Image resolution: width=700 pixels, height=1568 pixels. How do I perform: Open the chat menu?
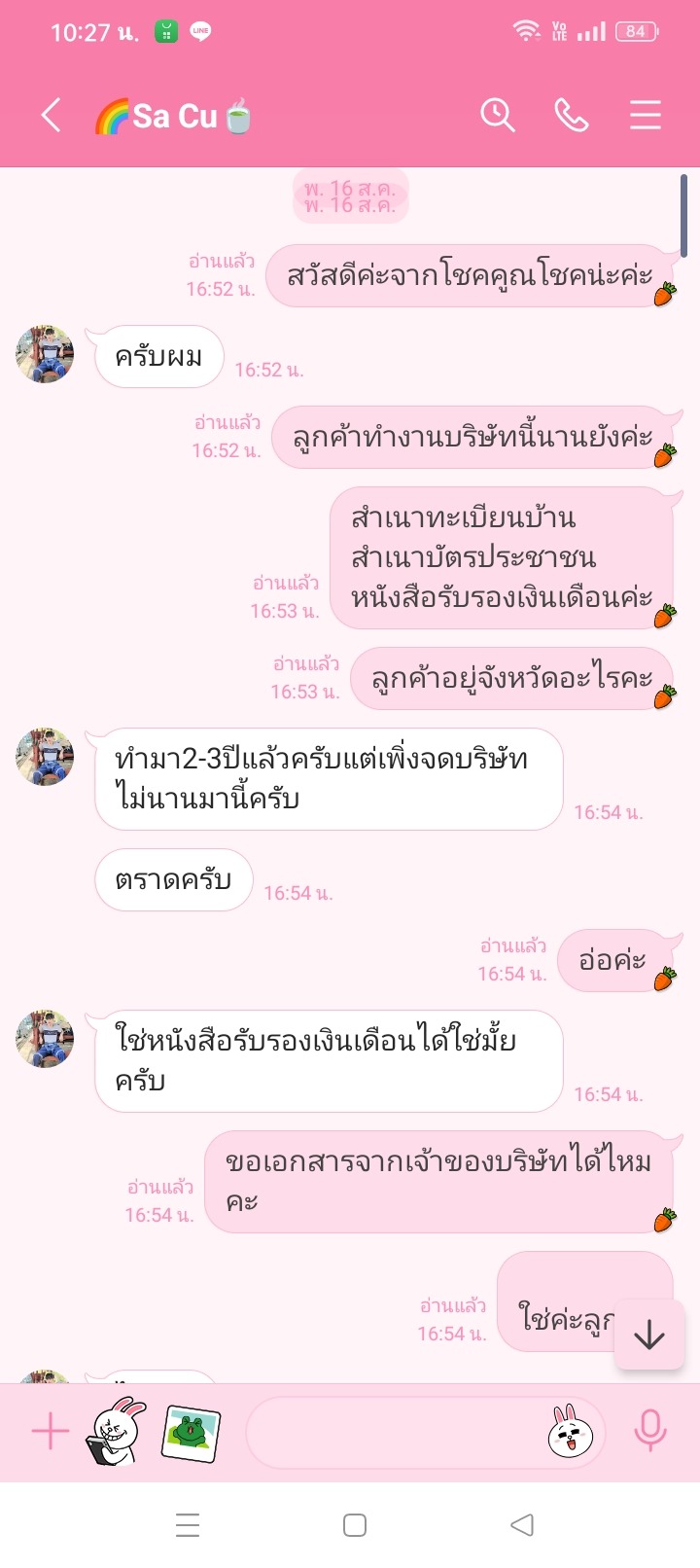click(645, 116)
